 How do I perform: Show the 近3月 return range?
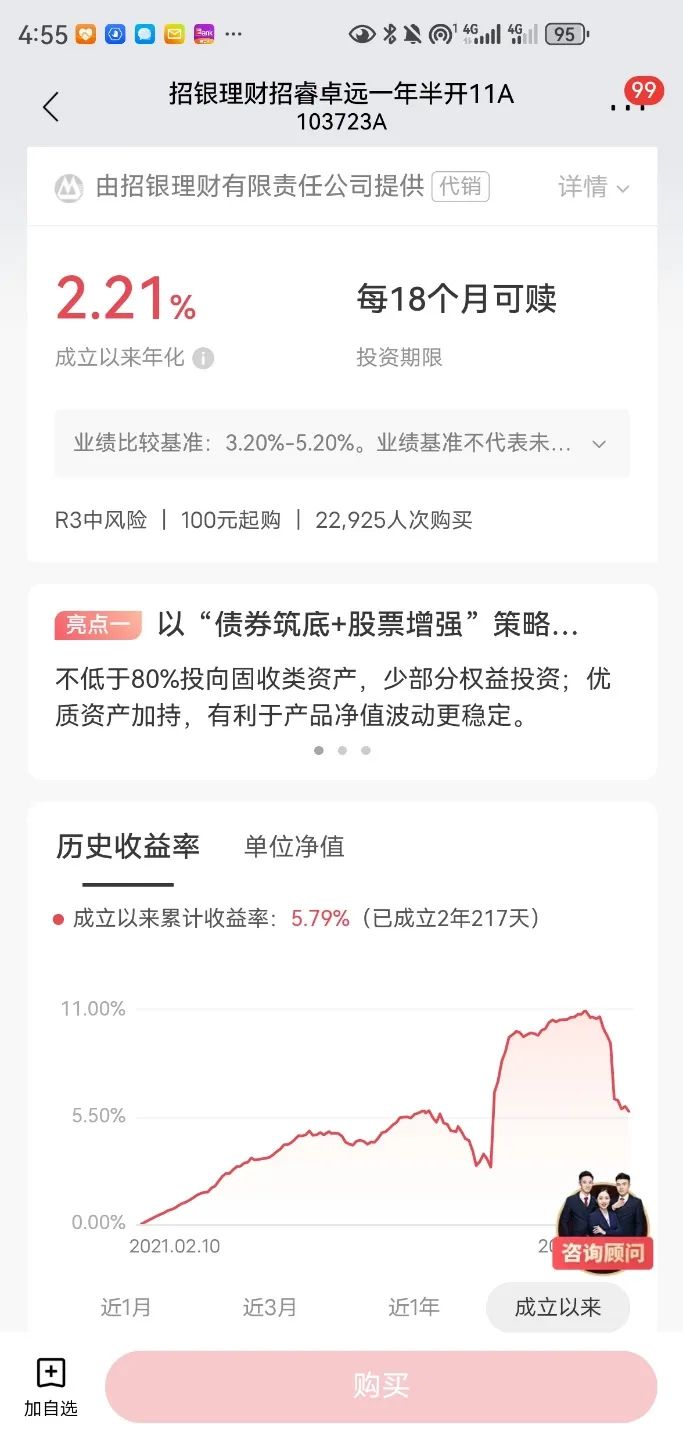pyautogui.click(x=270, y=1307)
